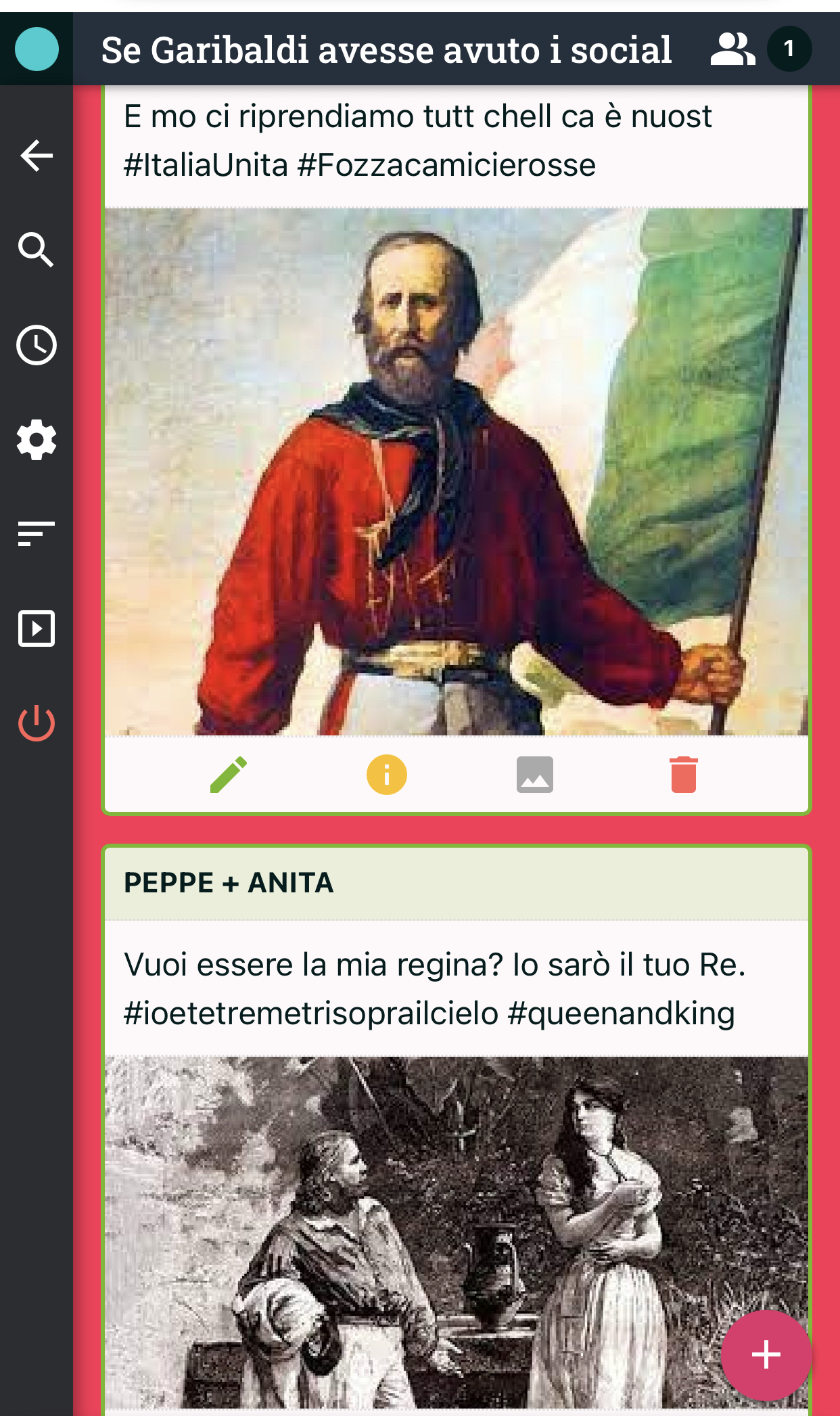Edit the Garibaldi post with the pencil
The height and width of the screenshot is (1416, 840).
pos(229,775)
